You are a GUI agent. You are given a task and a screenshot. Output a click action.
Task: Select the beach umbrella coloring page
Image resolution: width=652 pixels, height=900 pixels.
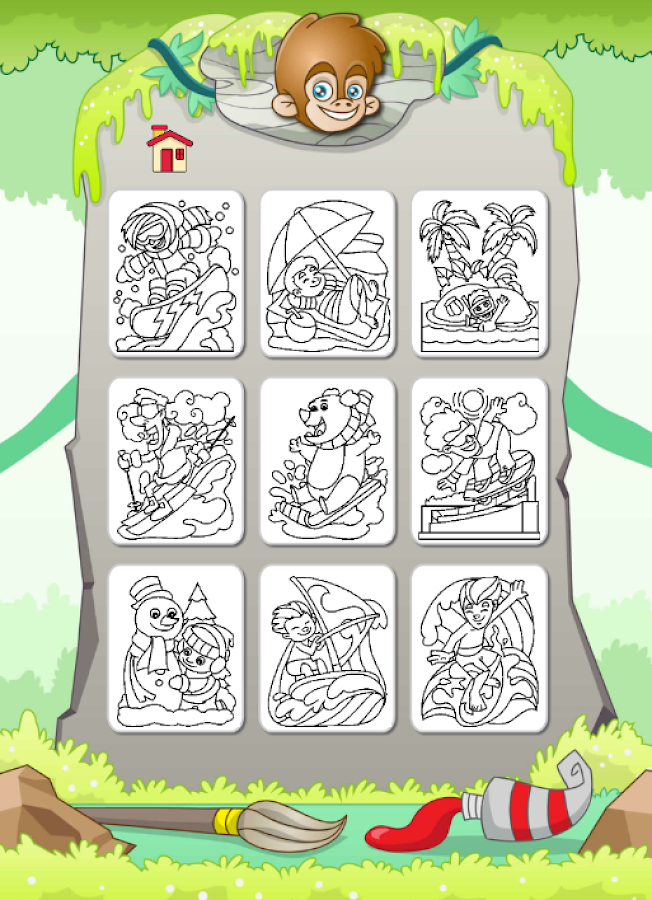328,273
